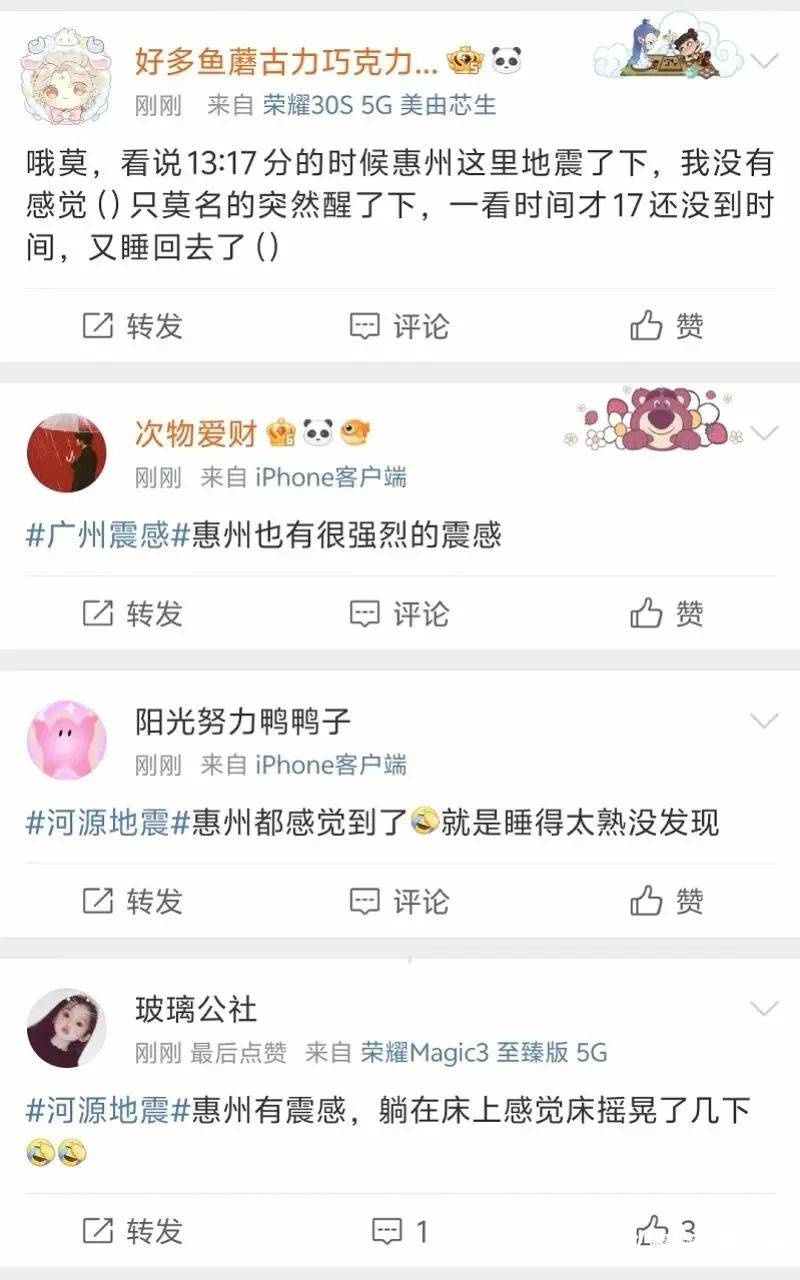Like 次物爱财's post
Screen dimensions: 800x1280
[x=666, y=613]
